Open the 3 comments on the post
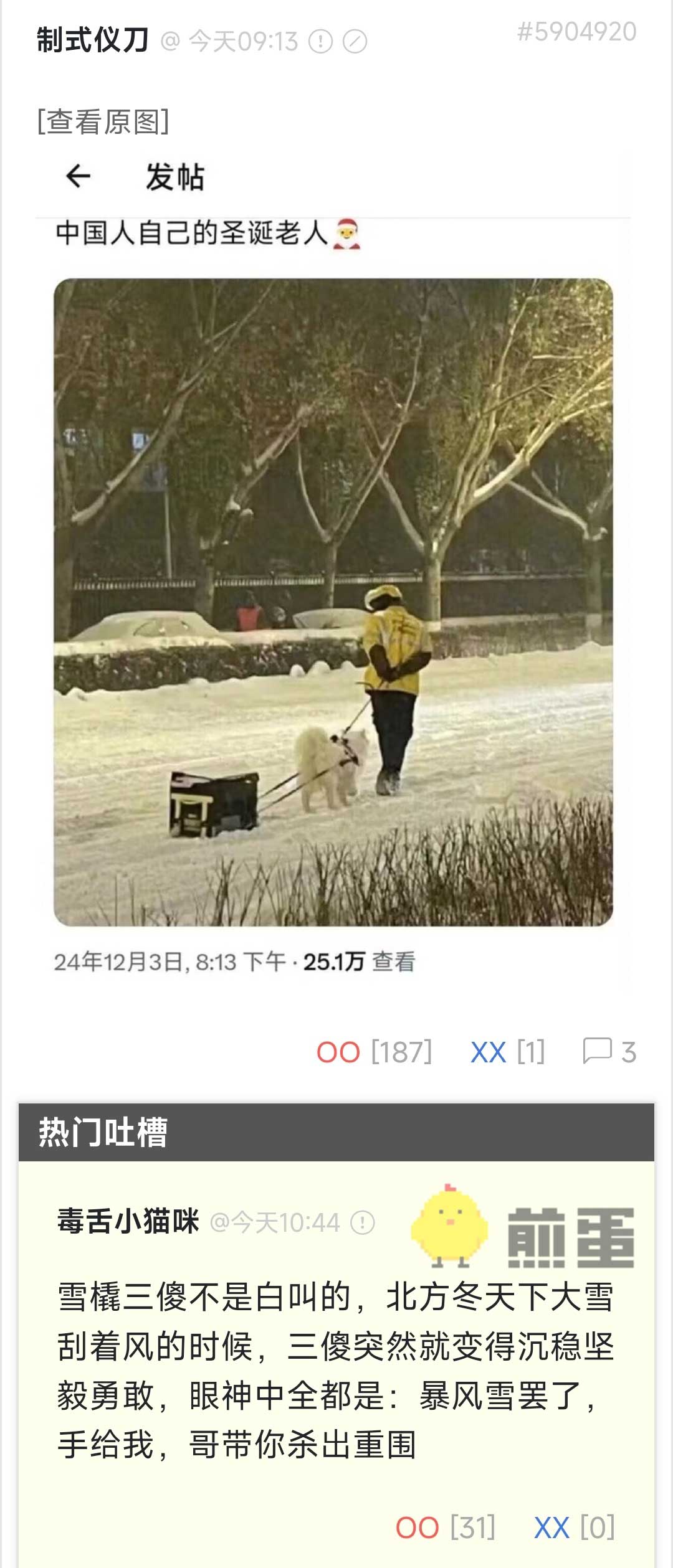Image resolution: width=673 pixels, height=1568 pixels. pos(609,1052)
